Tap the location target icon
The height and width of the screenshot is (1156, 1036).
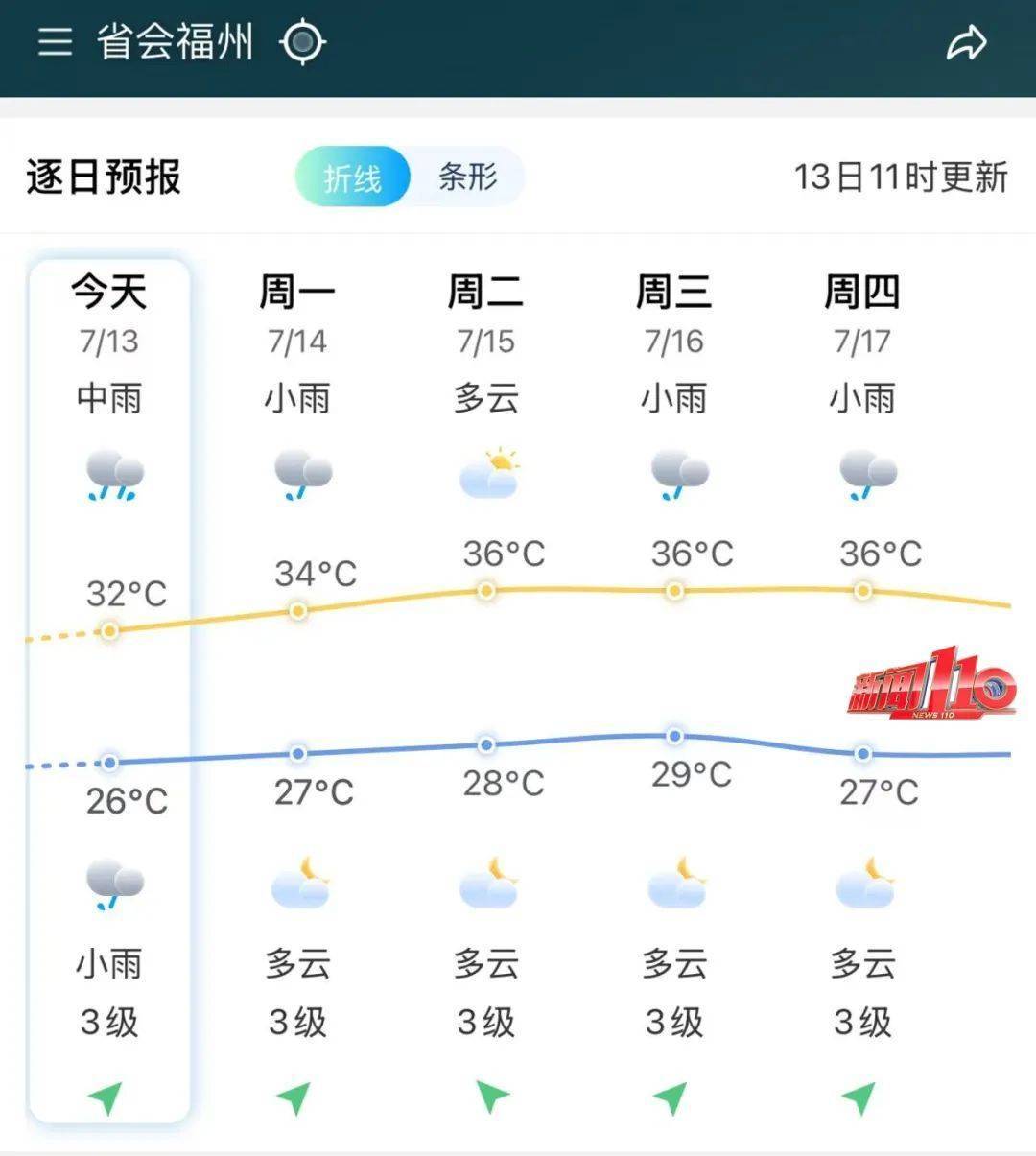click(303, 42)
